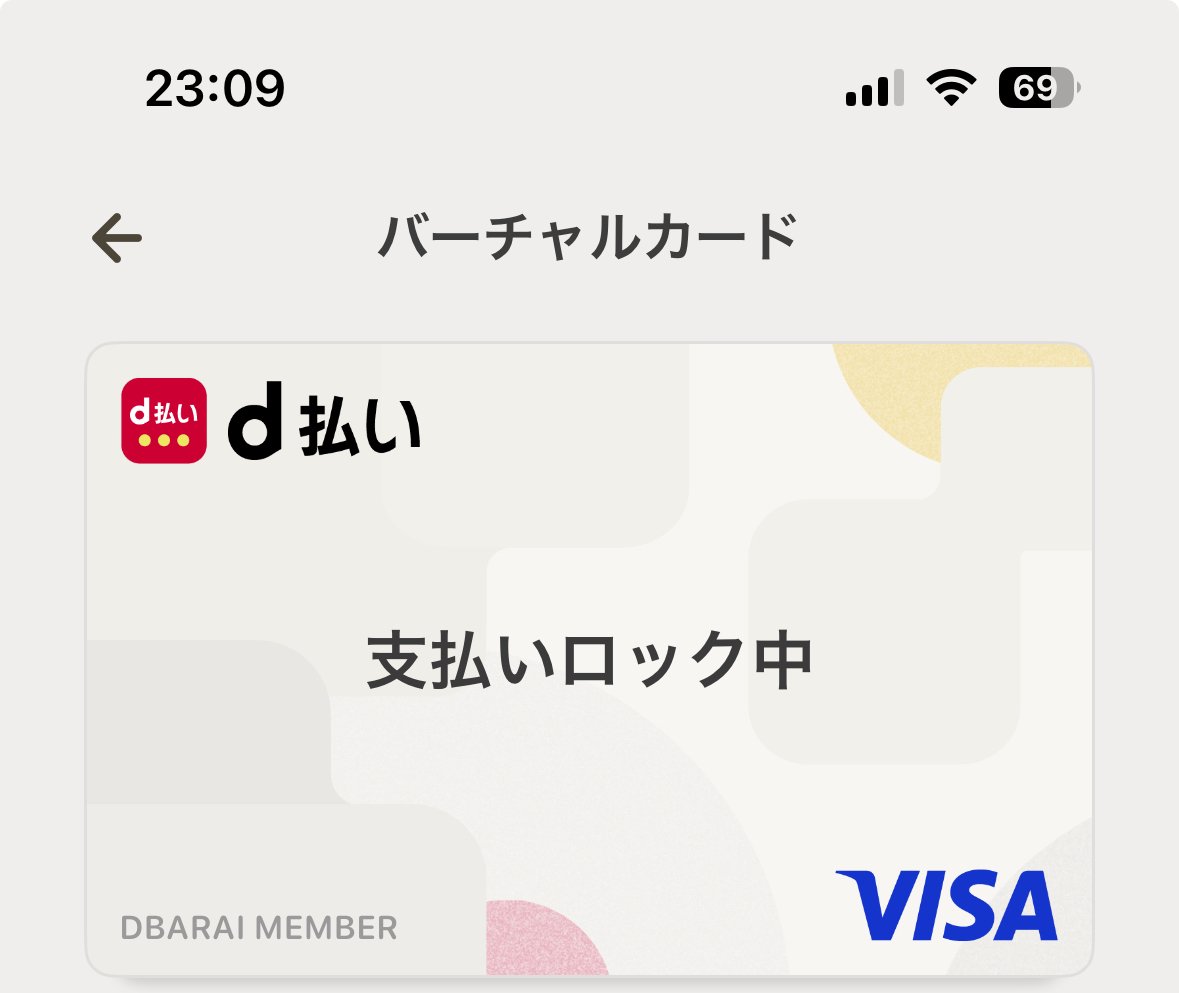Open the locked d払い virtual Visa card
Image resolution: width=1179 pixels, height=993 pixels.
(x=589, y=660)
